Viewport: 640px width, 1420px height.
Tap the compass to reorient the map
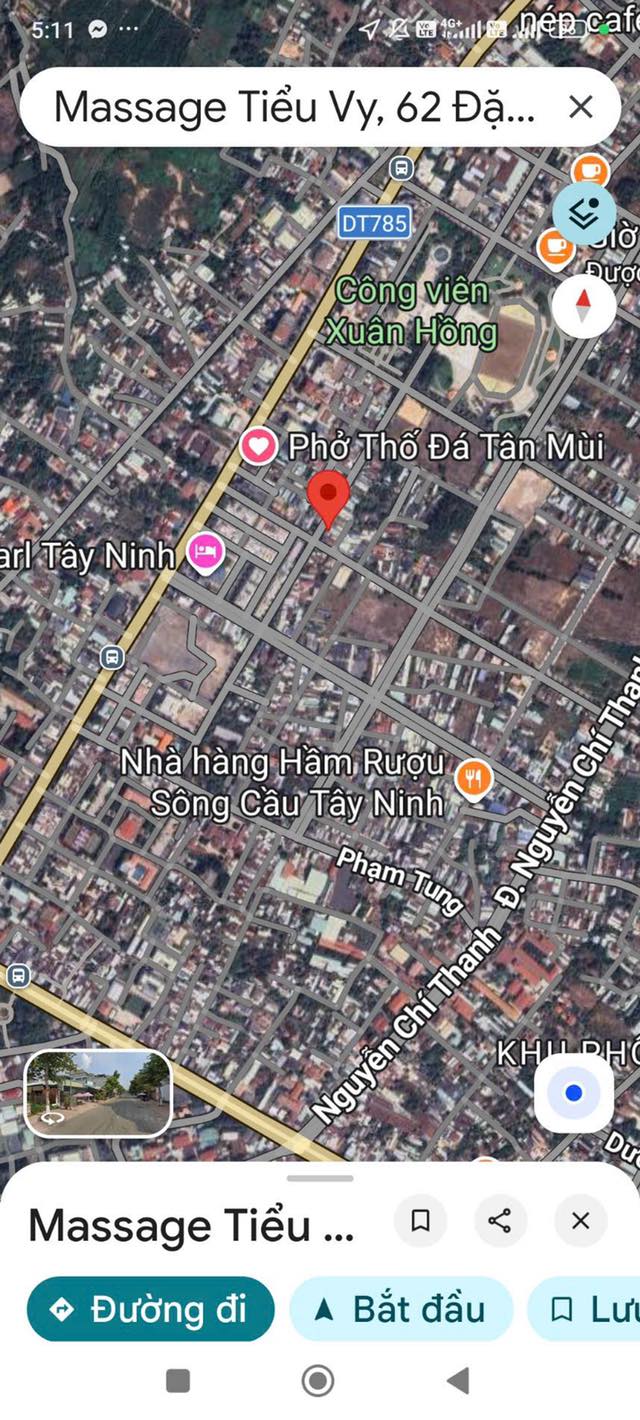pos(584,304)
